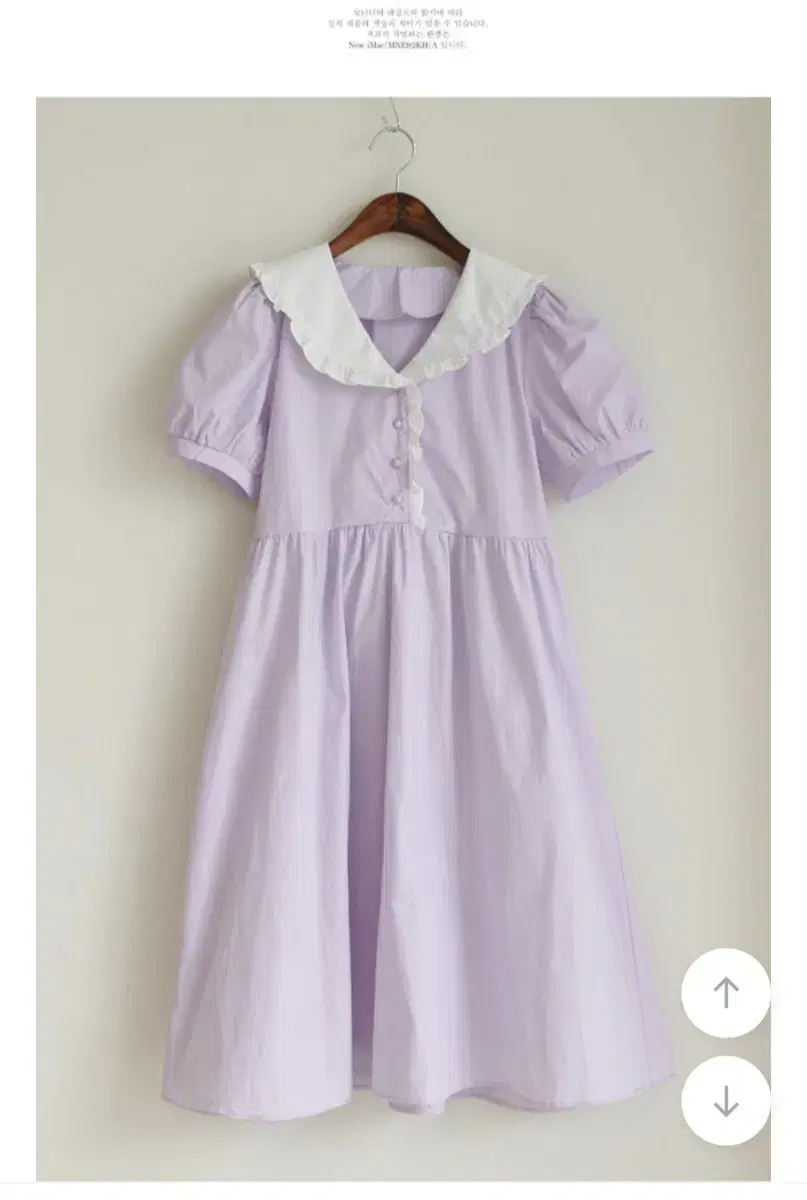Open the product image by clicking the dress

pos(400,650)
